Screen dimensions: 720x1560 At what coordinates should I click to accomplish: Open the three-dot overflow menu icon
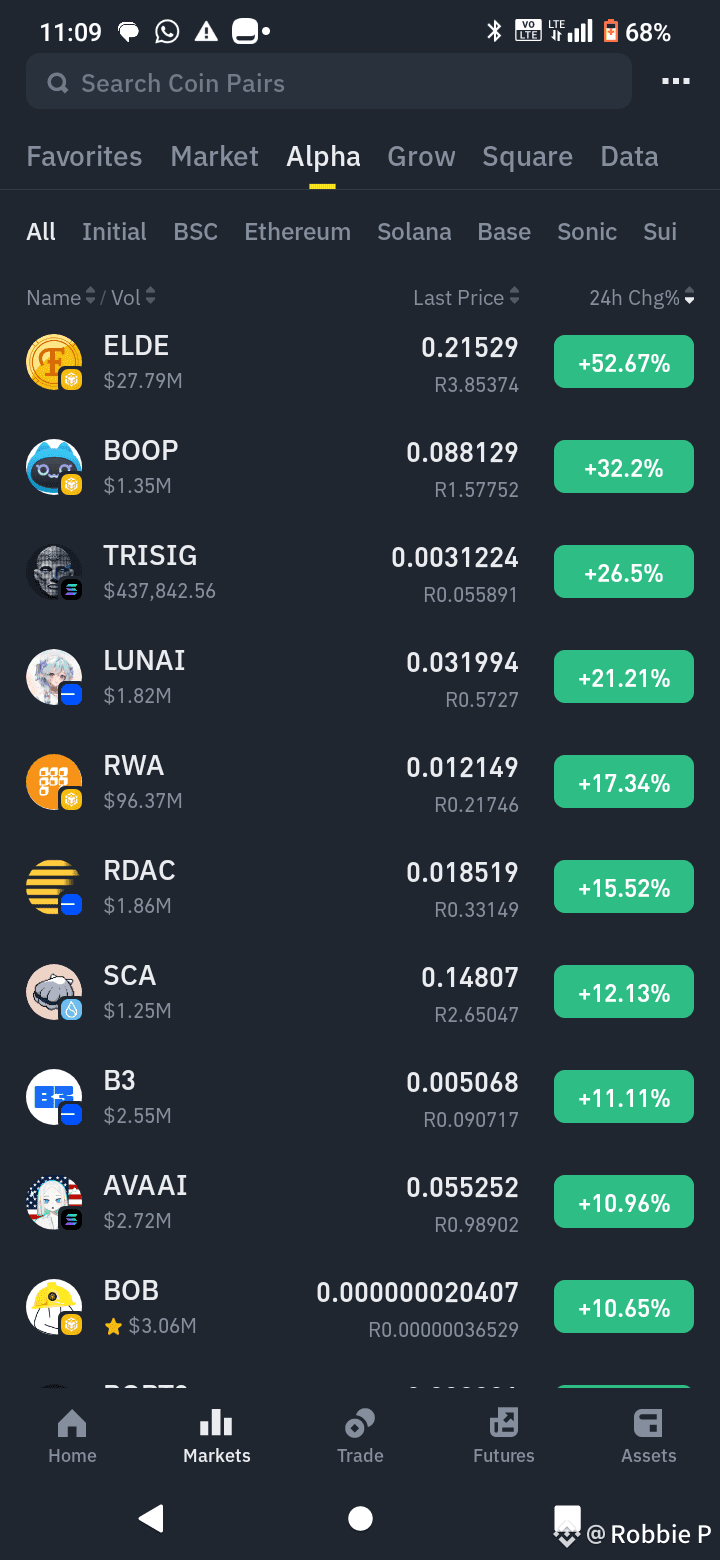click(676, 81)
